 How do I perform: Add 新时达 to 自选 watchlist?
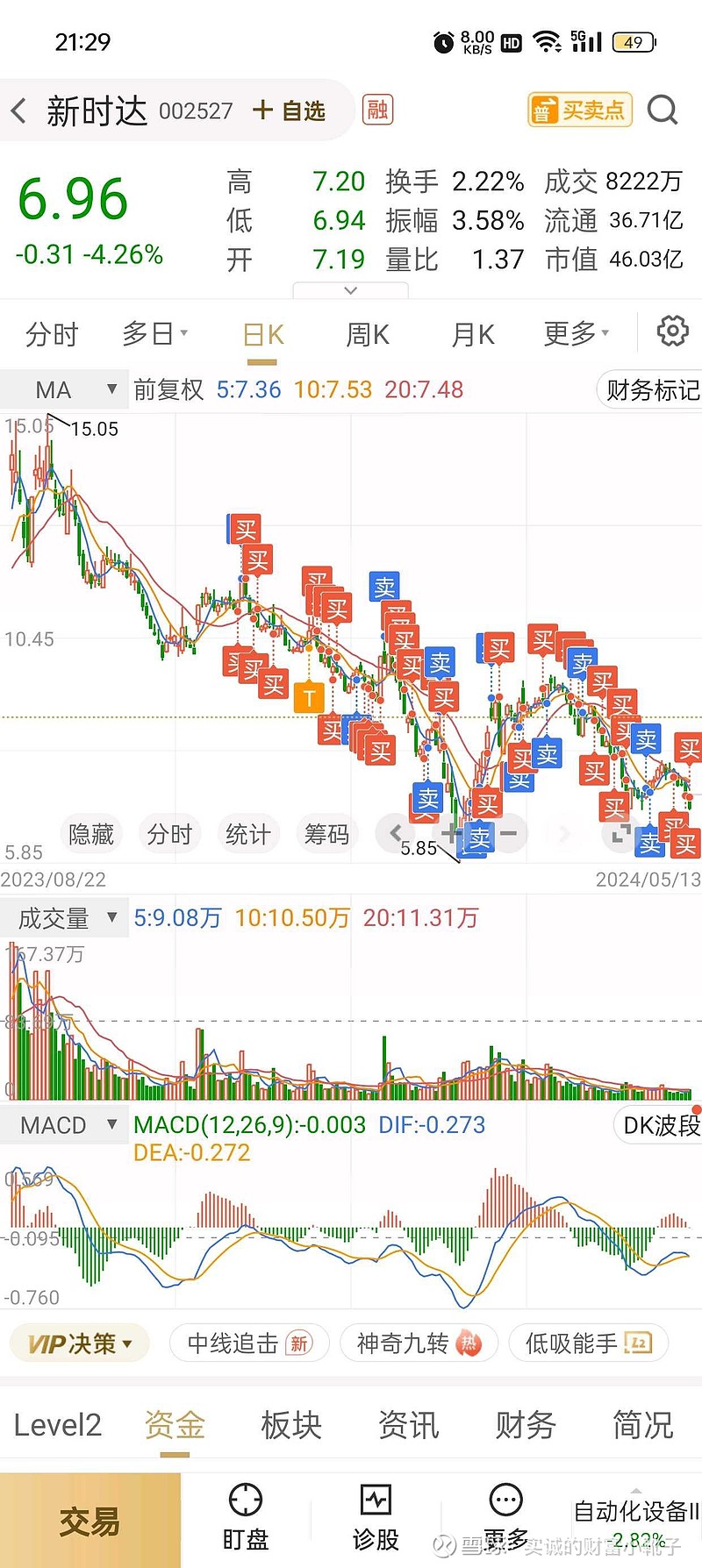pyautogui.click(x=289, y=110)
